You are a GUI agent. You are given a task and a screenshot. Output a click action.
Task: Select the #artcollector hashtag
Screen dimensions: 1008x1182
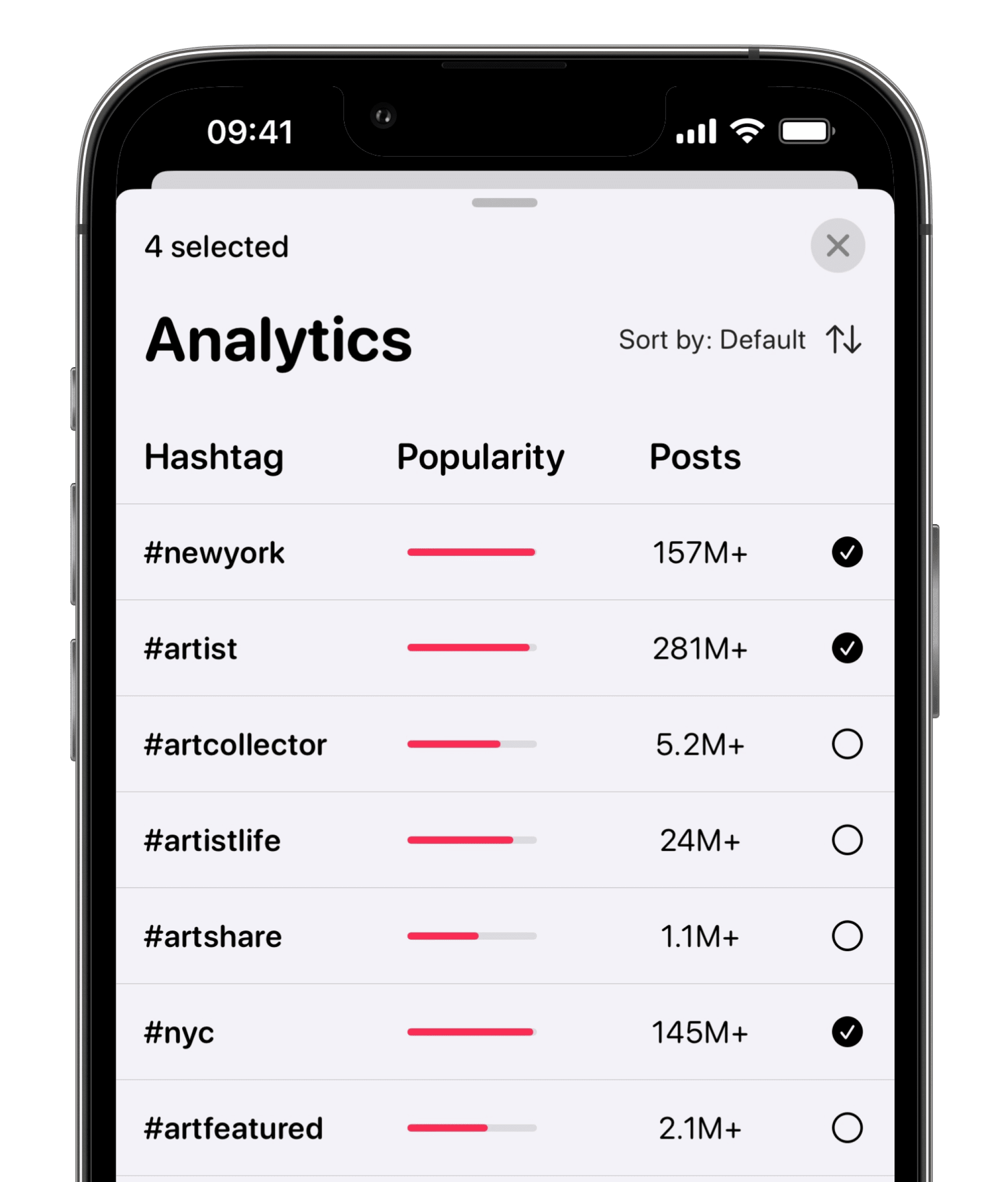(x=847, y=744)
